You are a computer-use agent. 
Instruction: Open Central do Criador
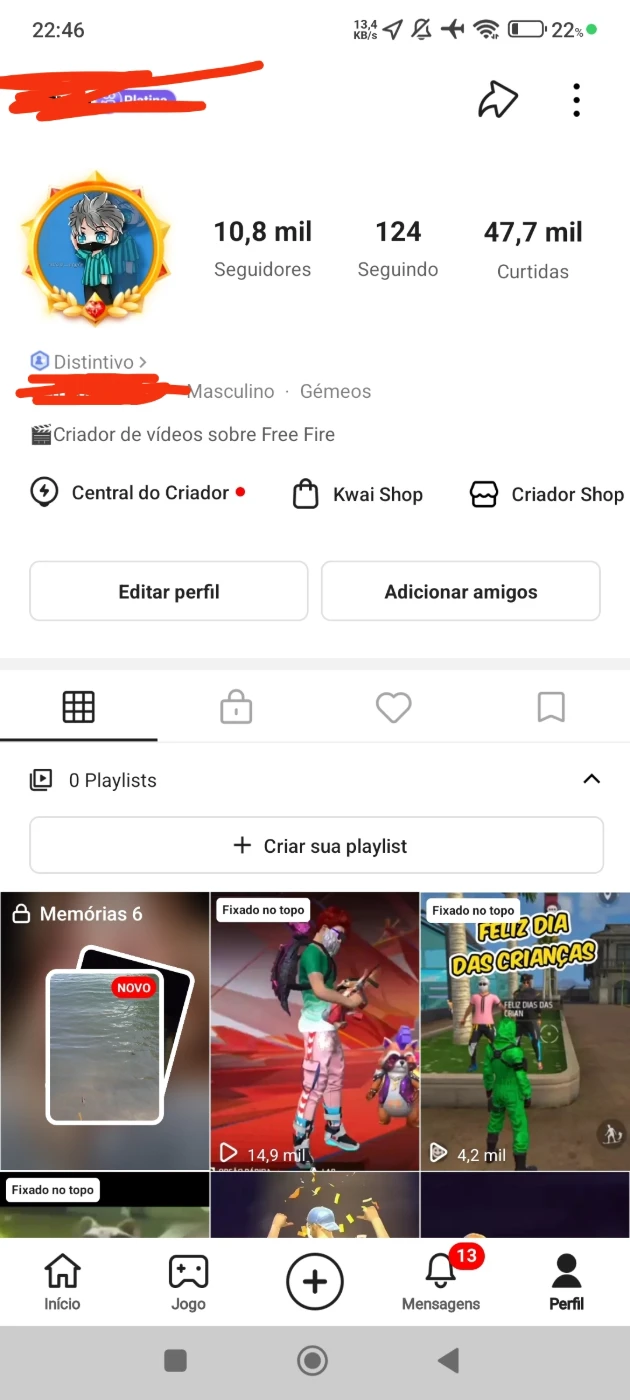138,493
